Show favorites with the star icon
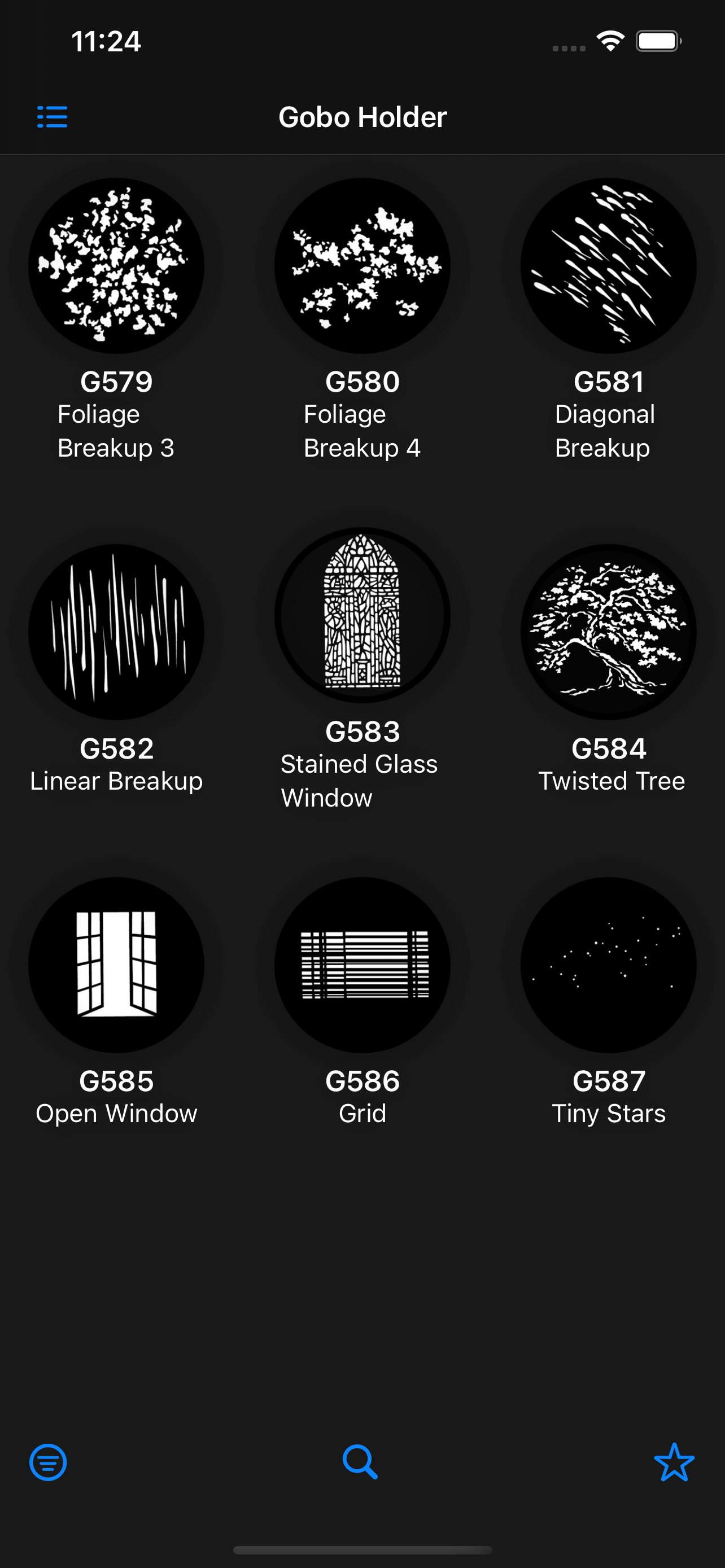 674,1462
